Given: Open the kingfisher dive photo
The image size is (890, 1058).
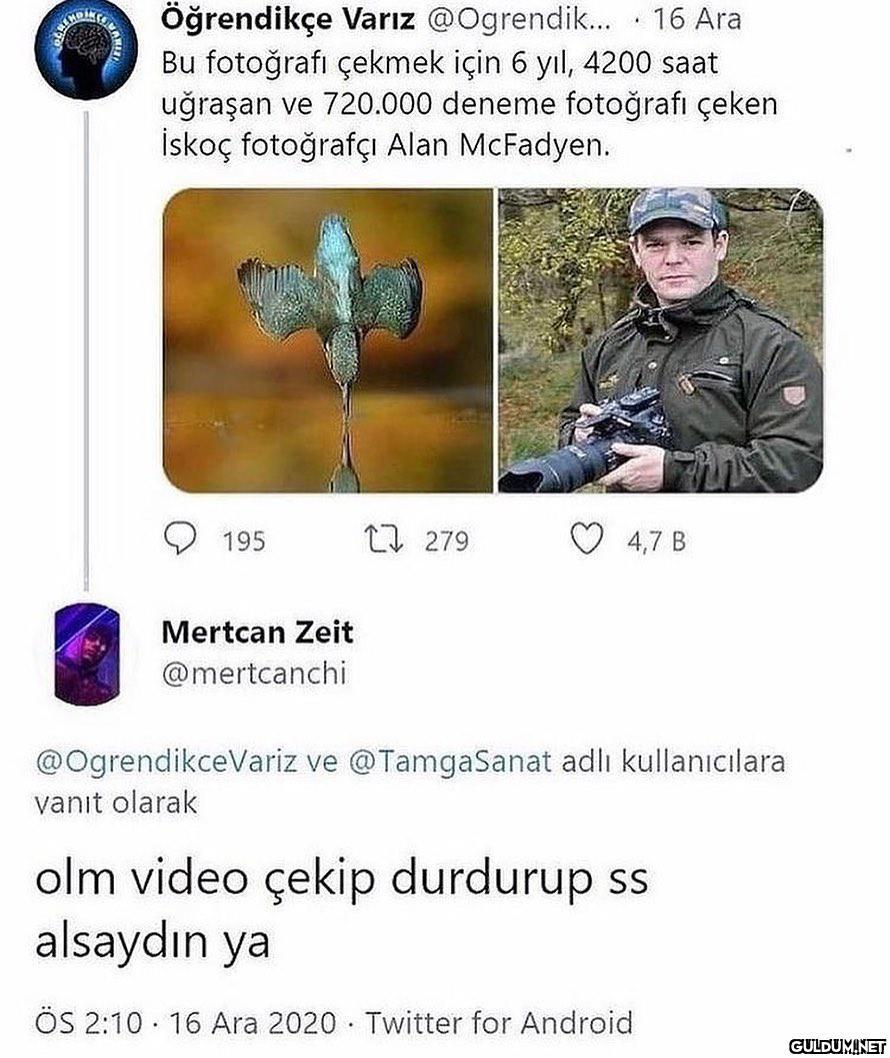Looking at the screenshot, I should (x=328, y=340).
